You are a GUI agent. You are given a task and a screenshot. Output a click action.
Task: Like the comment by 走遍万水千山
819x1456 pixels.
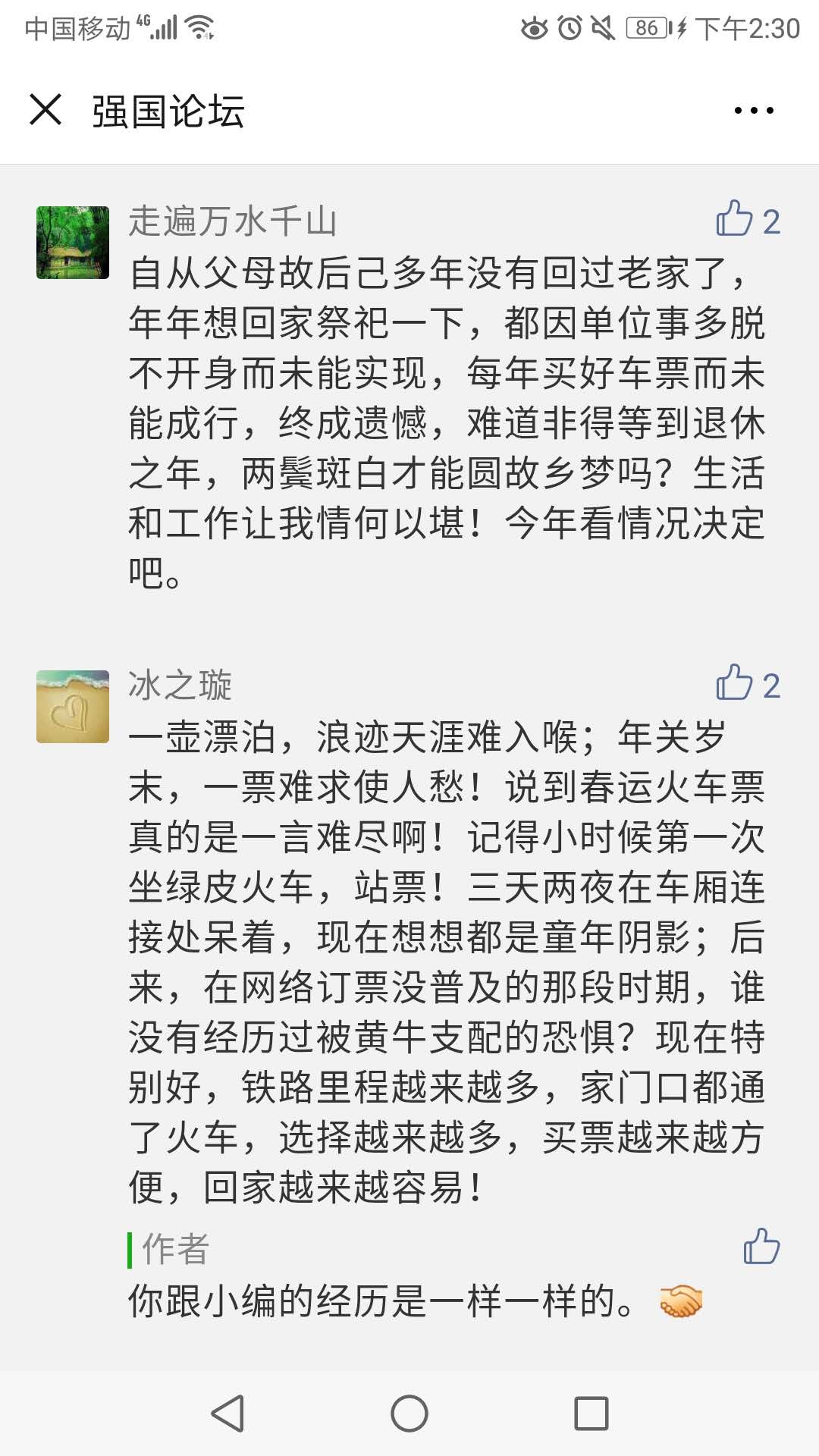pos(734,220)
